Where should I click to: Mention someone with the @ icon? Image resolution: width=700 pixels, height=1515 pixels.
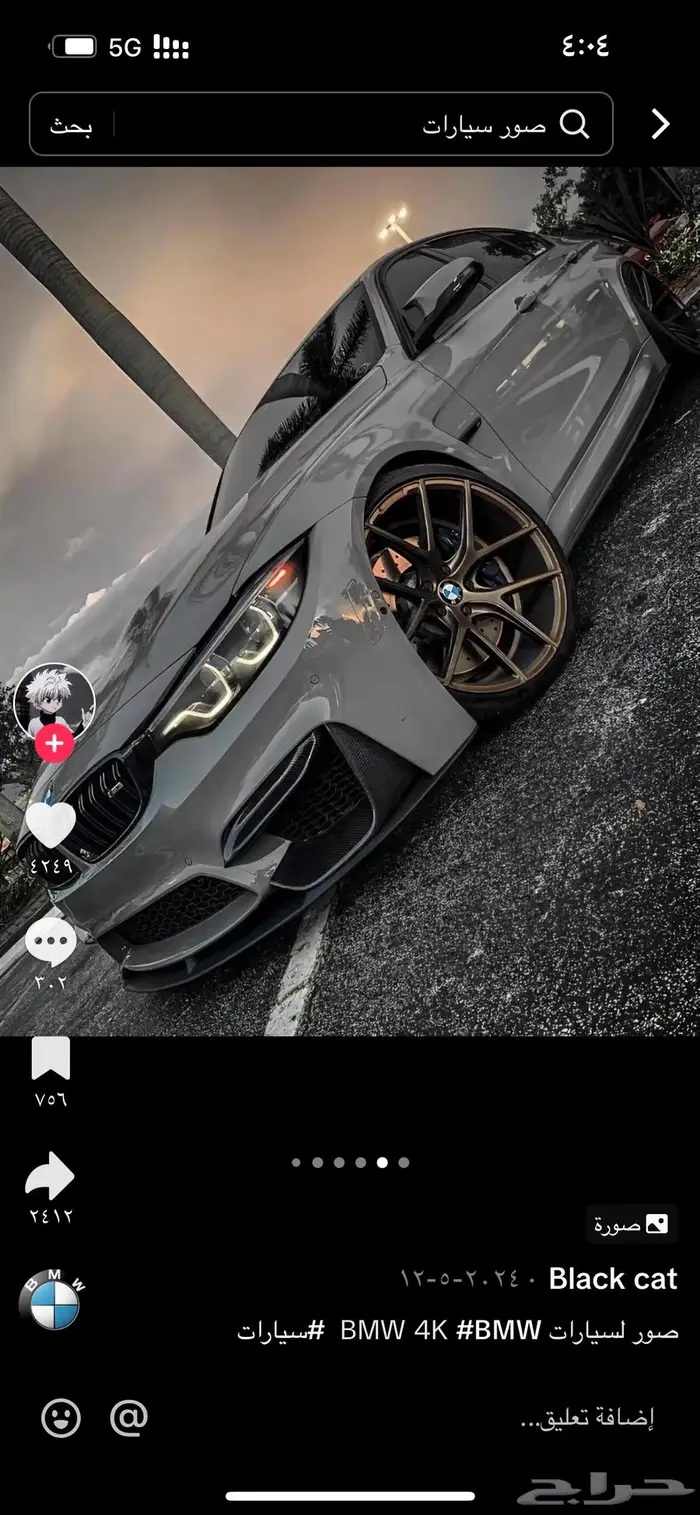pos(129,1417)
